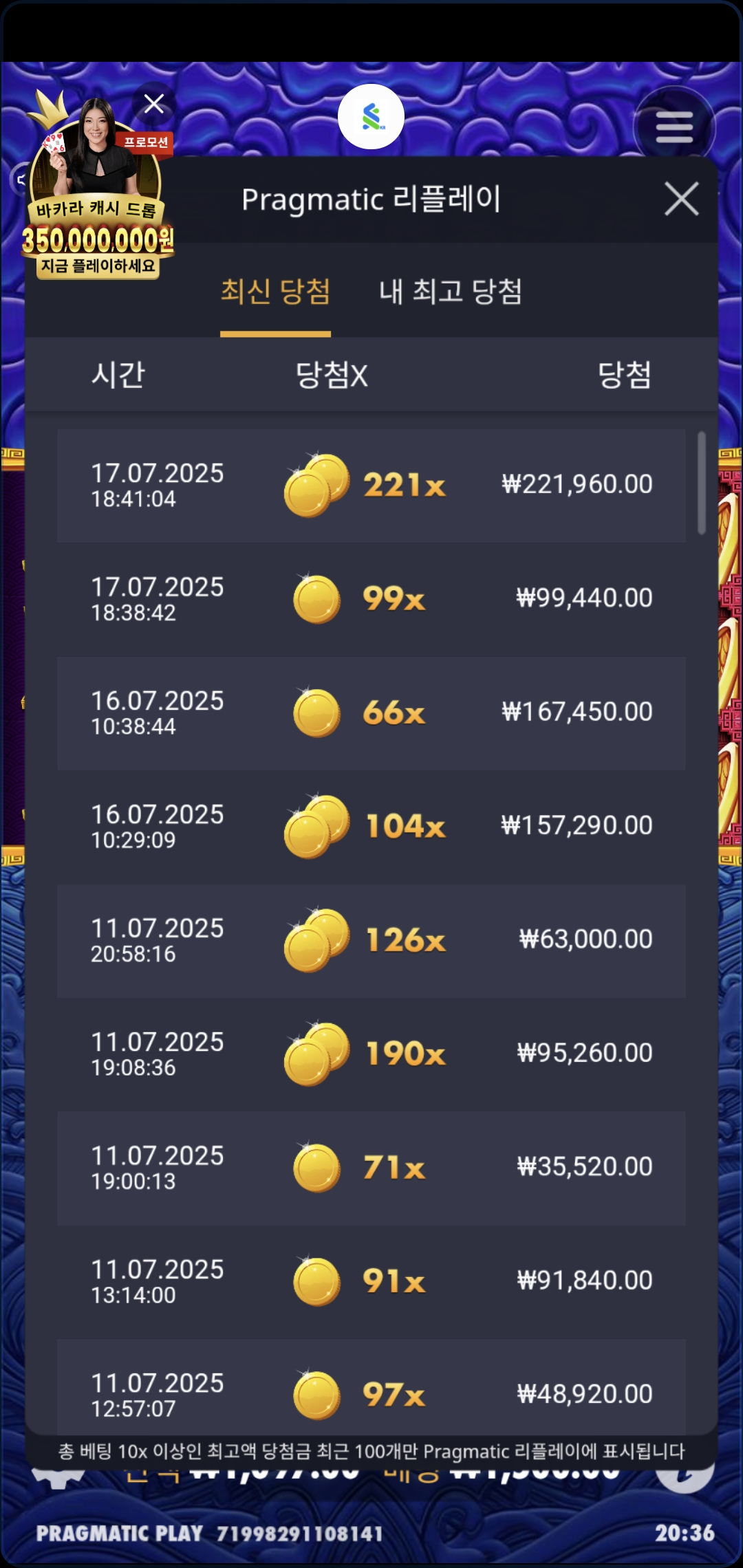Open the 97x replay worth ₩48,920.00
This screenshot has height=1568, width=743.
[x=371, y=1386]
